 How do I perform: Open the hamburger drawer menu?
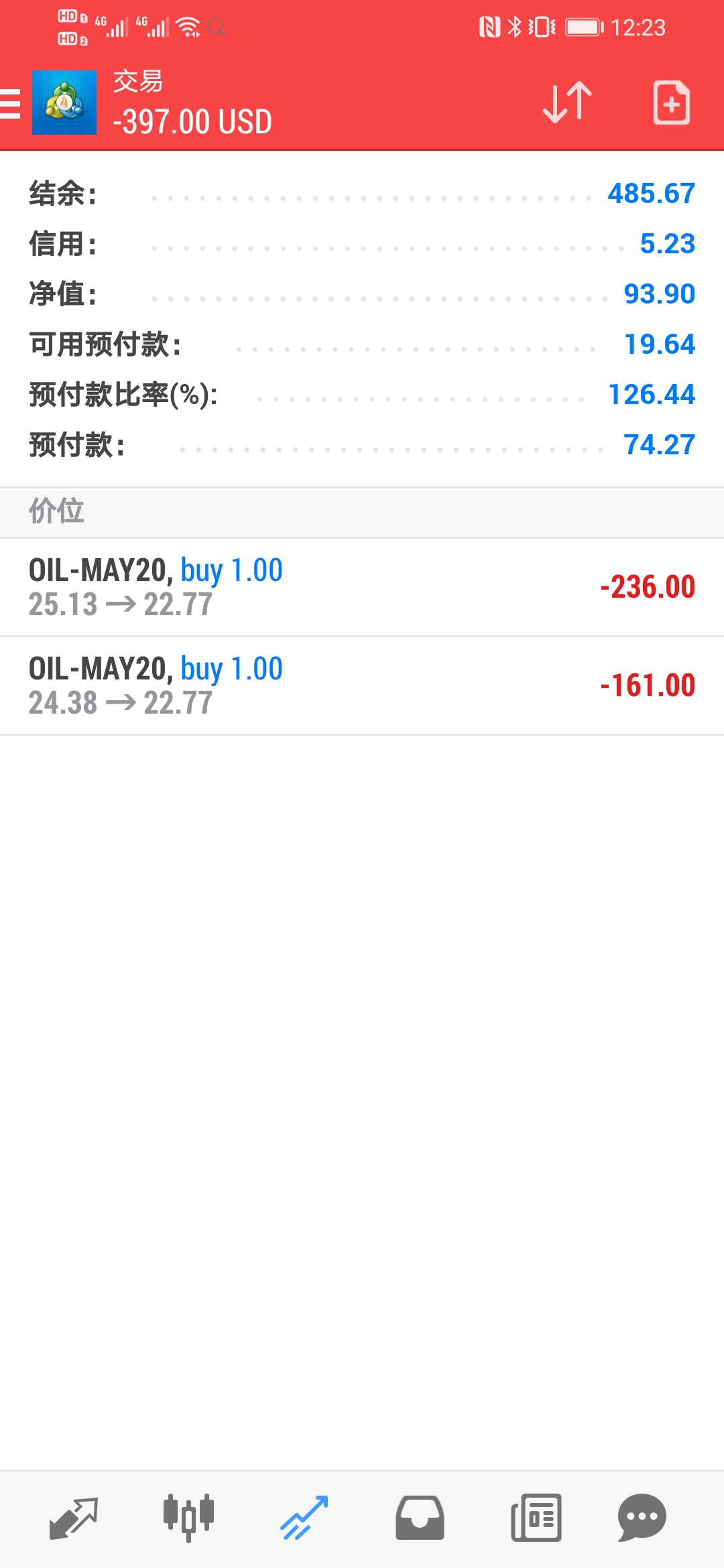click(x=9, y=103)
